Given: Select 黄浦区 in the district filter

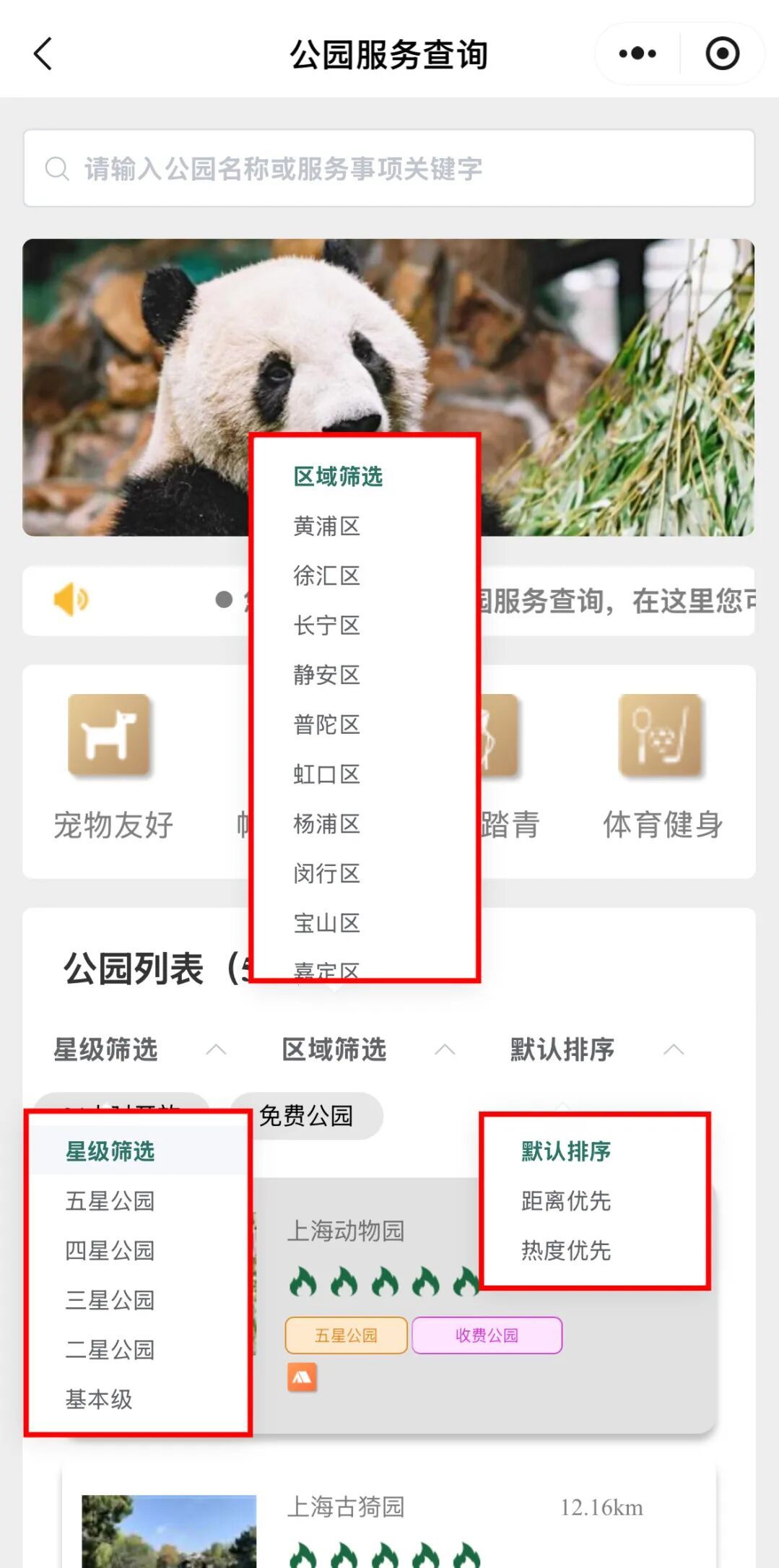Looking at the screenshot, I should point(326,527).
